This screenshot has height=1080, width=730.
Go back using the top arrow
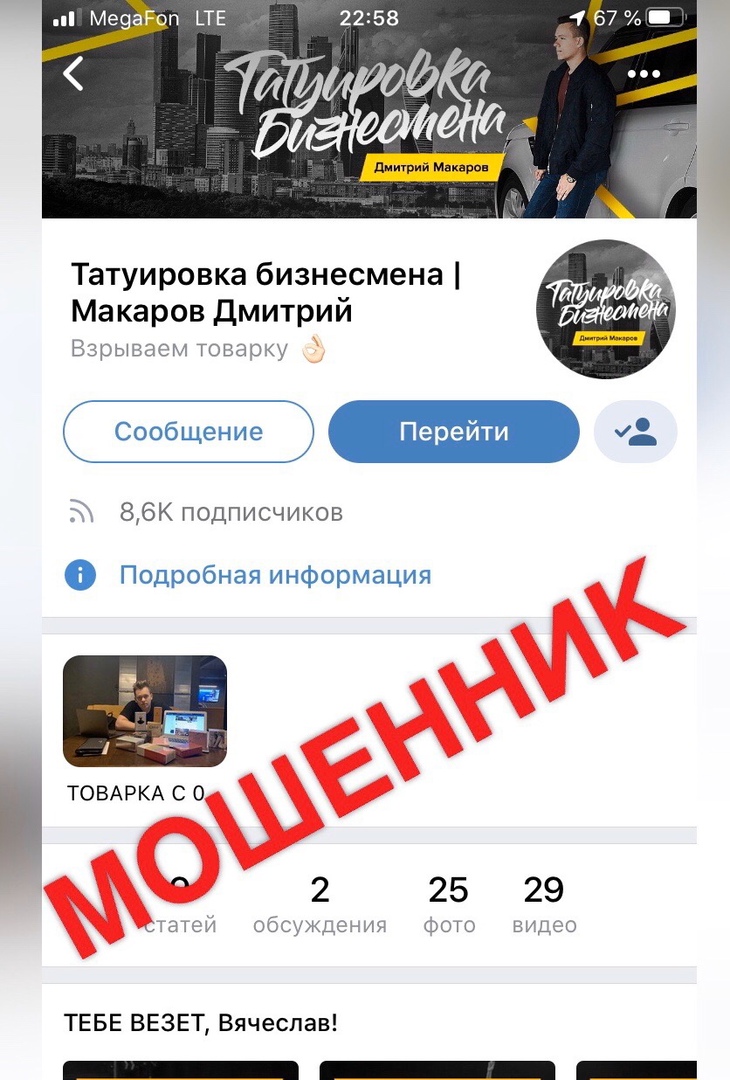[x=73, y=74]
